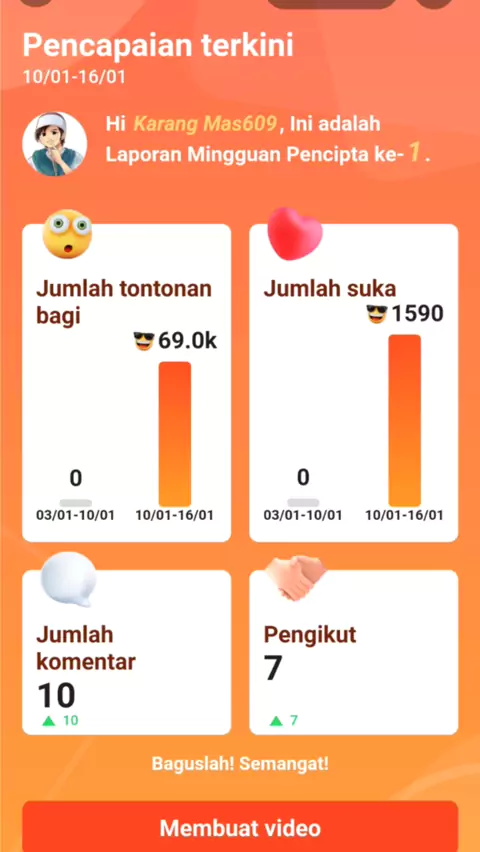The image size is (480, 852).
Task: Open the Jumlah suka card
Action: pos(354,383)
